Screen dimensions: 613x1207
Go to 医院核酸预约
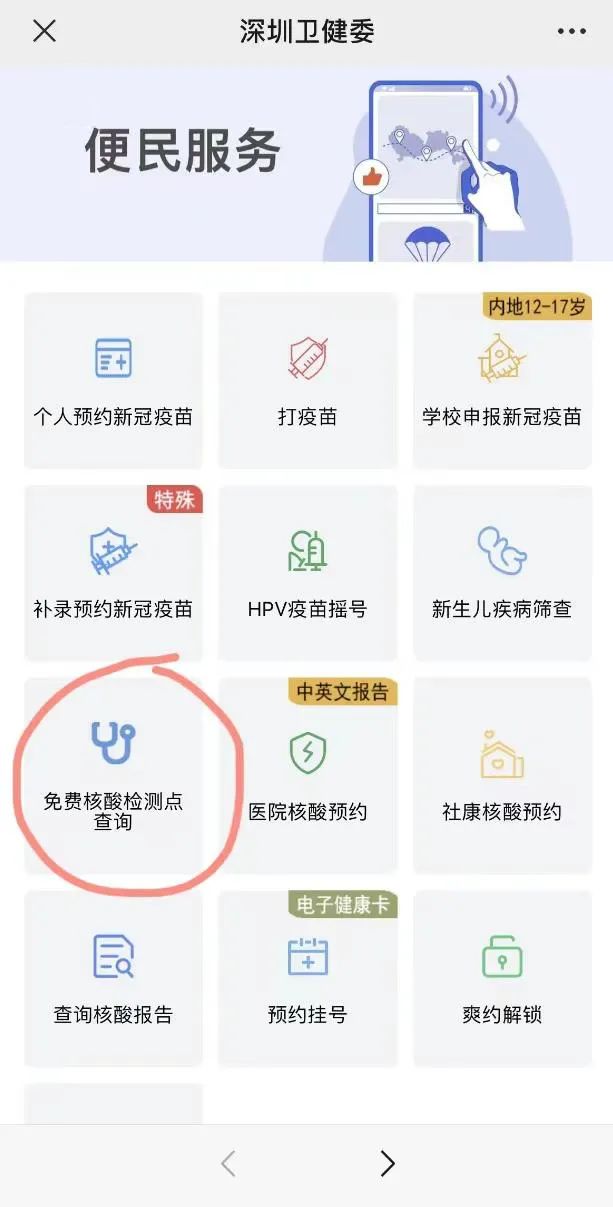[307, 775]
